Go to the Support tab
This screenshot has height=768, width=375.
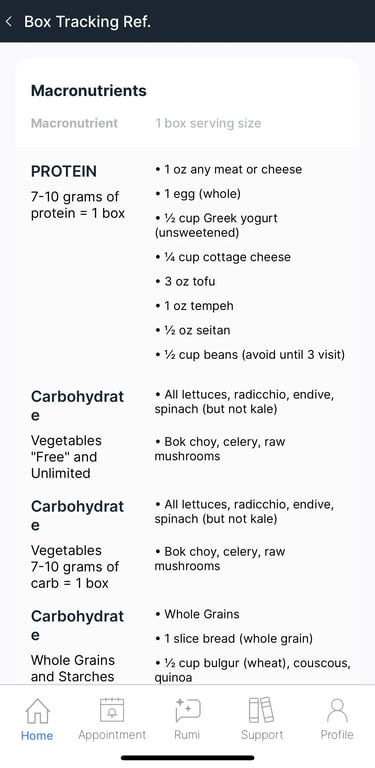(262, 719)
